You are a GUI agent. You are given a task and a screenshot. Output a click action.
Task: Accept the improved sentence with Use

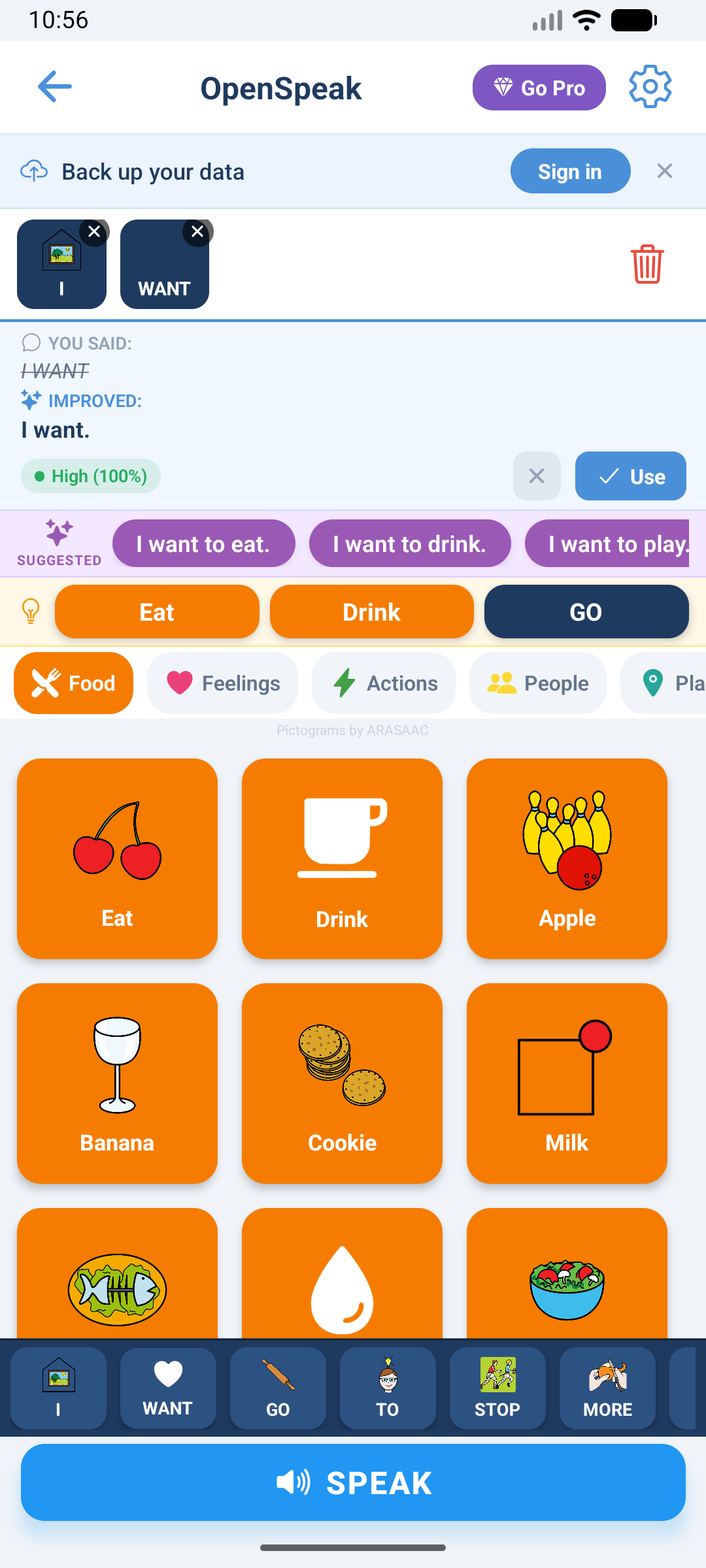pyautogui.click(x=630, y=476)
